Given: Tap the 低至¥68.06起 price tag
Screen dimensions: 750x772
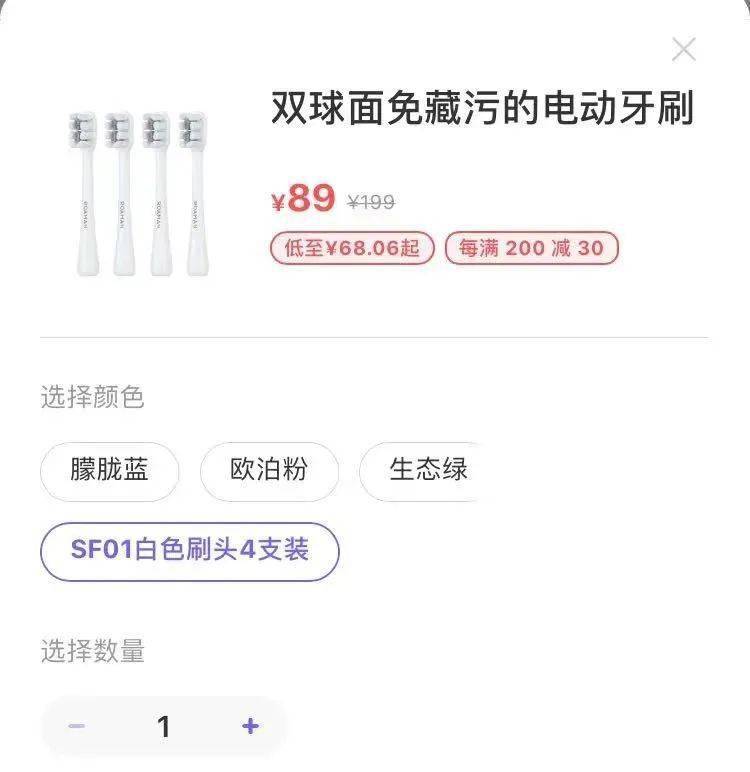Looking at the screenshot, I should (352, 248).
